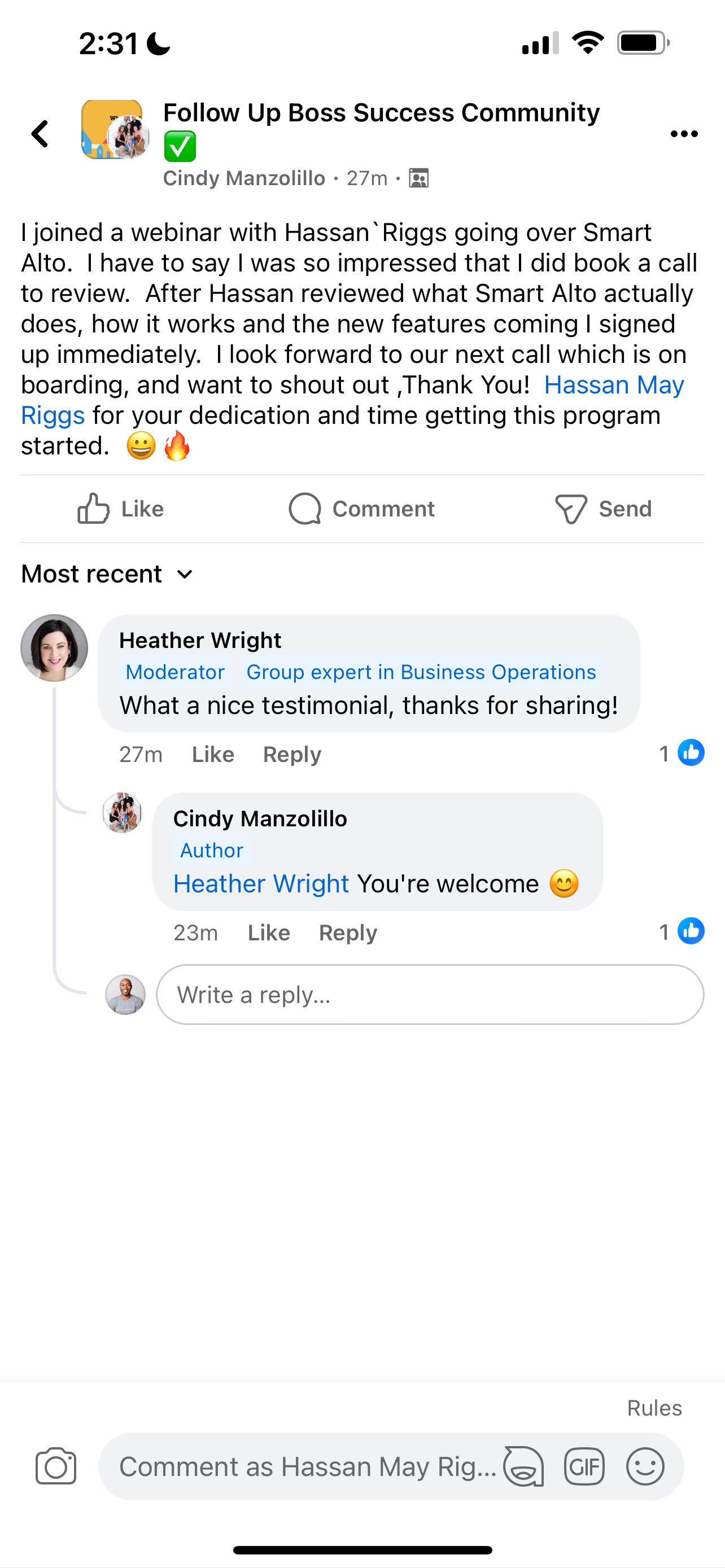Like Cindy Manzolillo's post
Viewport: 725px width, 1568px height.
click(x=120, y=509)
